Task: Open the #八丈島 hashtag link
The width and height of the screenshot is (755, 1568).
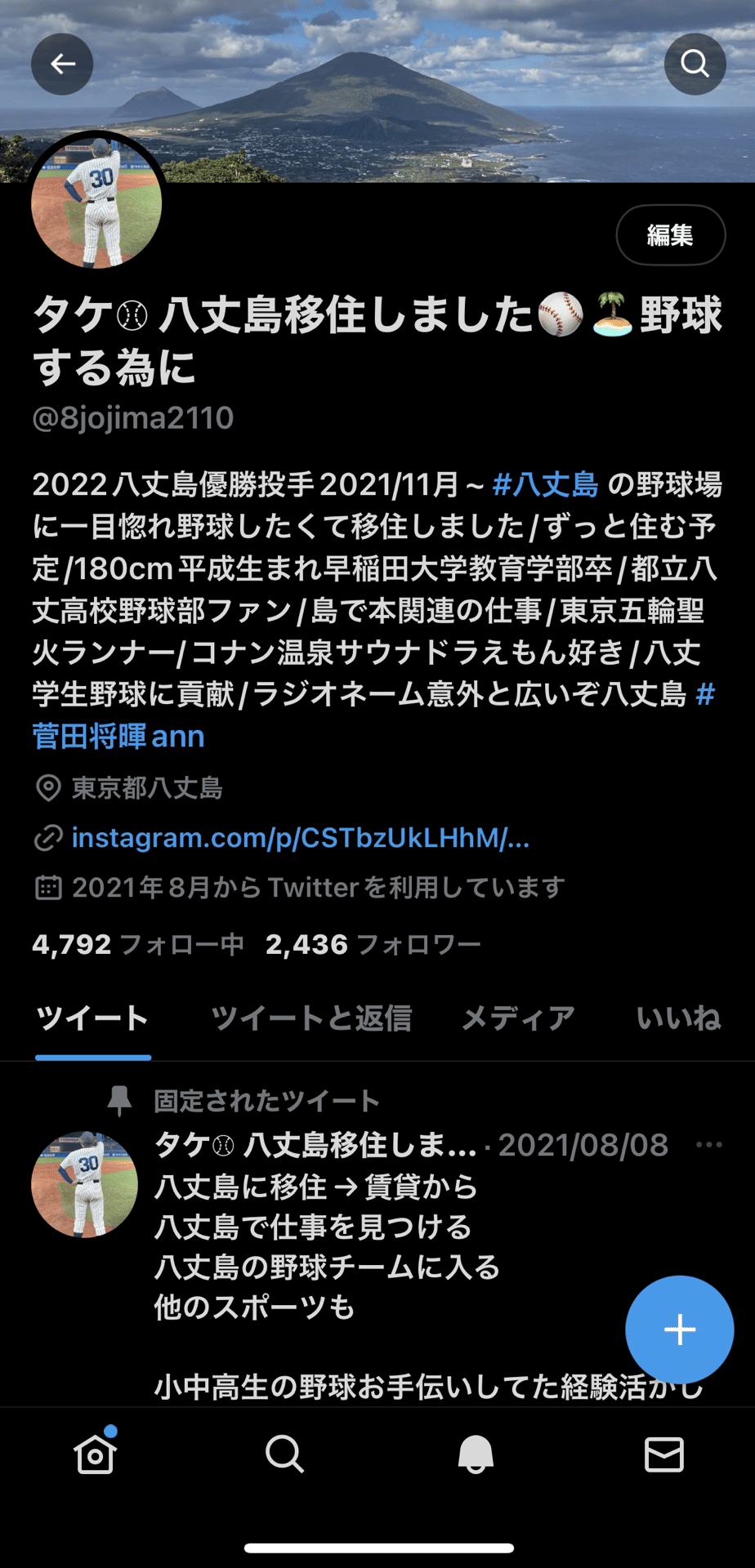Action: tap(546, 484)
